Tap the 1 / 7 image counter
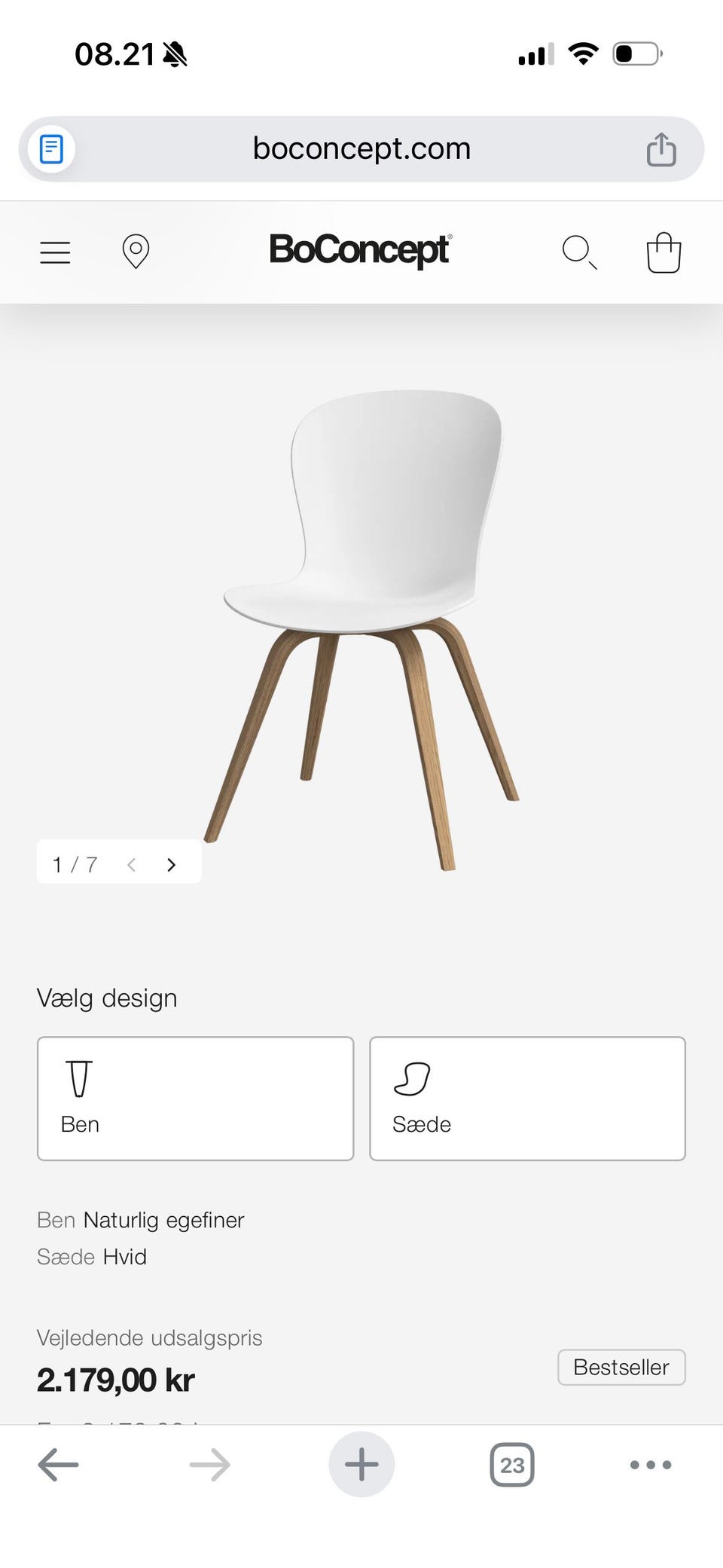Viewport: 723px width, 1568px height. [74, 864]
